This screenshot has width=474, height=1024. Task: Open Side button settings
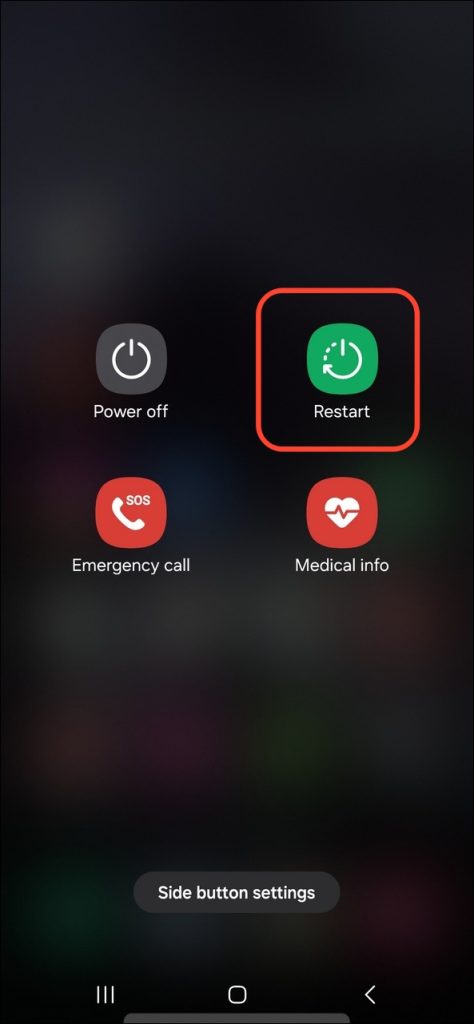(236, 892)
